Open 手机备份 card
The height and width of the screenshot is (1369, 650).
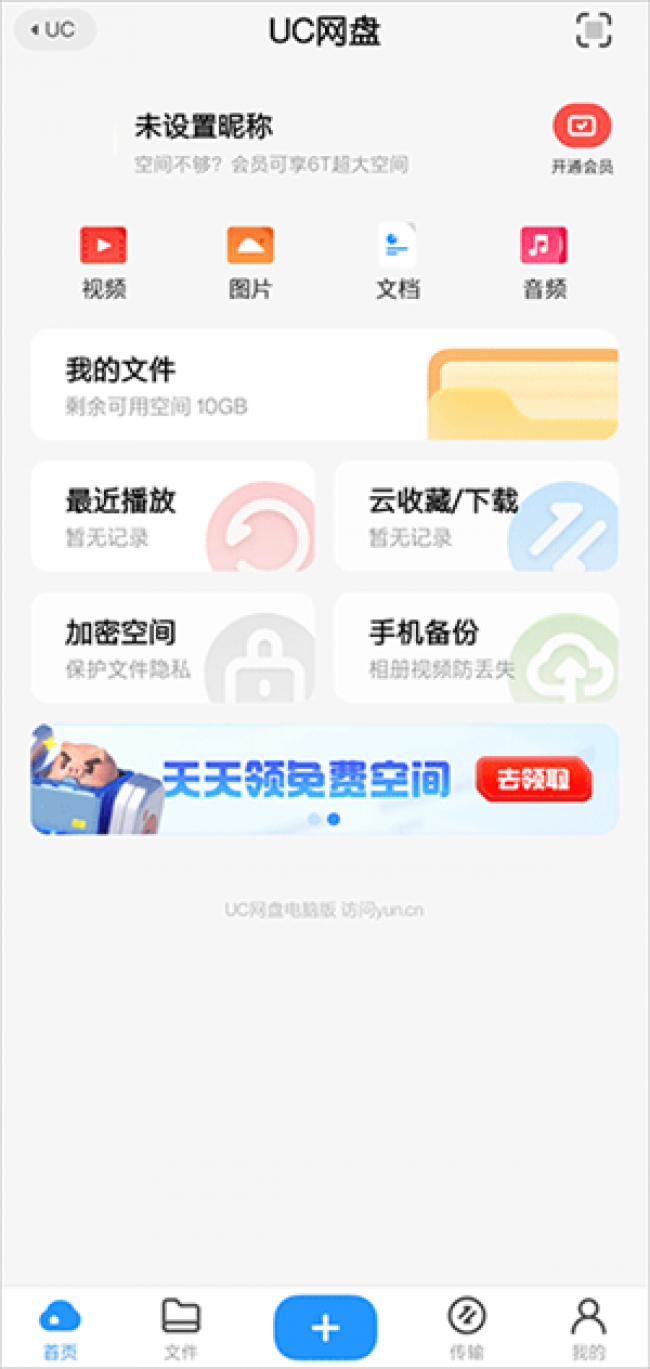click(x=476, y=647)
